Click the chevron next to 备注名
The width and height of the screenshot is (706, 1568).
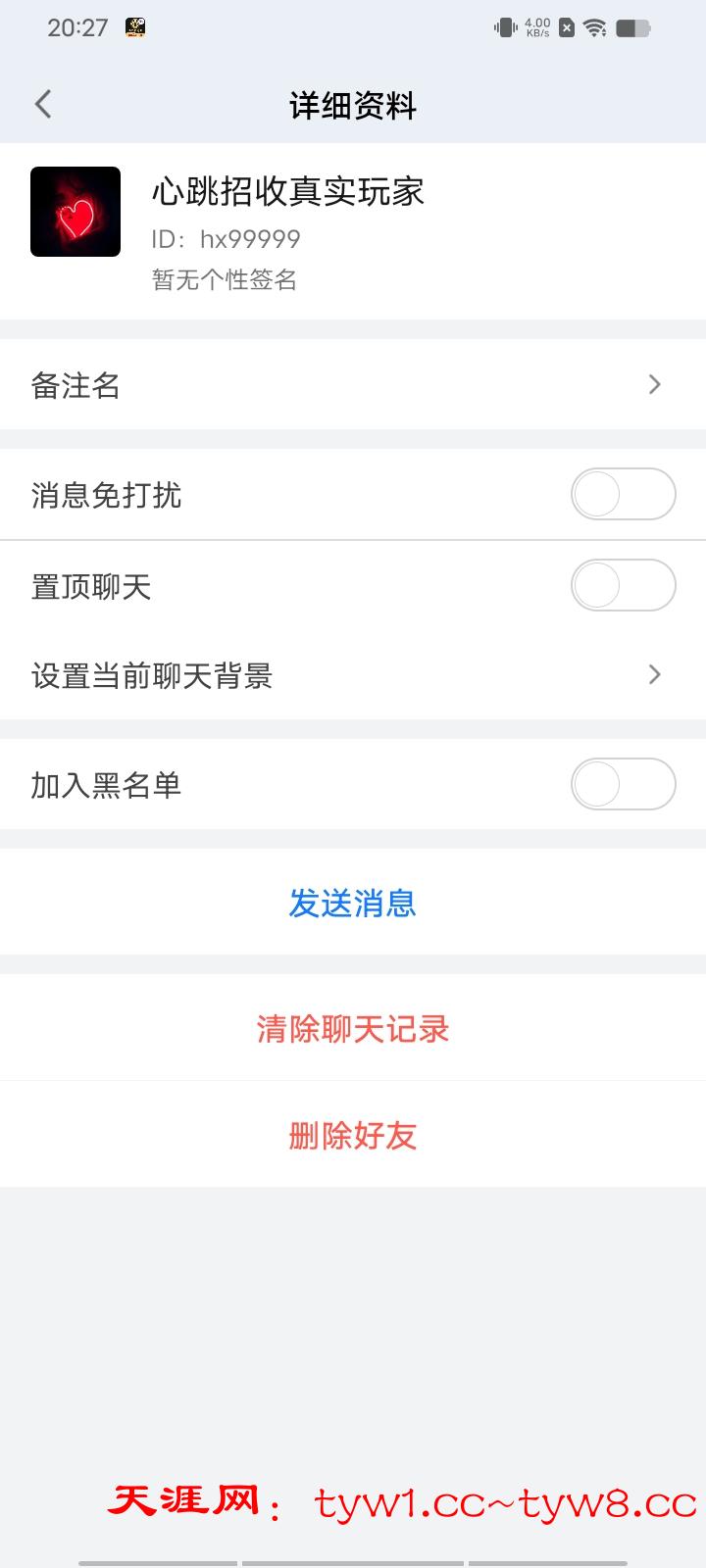coord(655,384)
